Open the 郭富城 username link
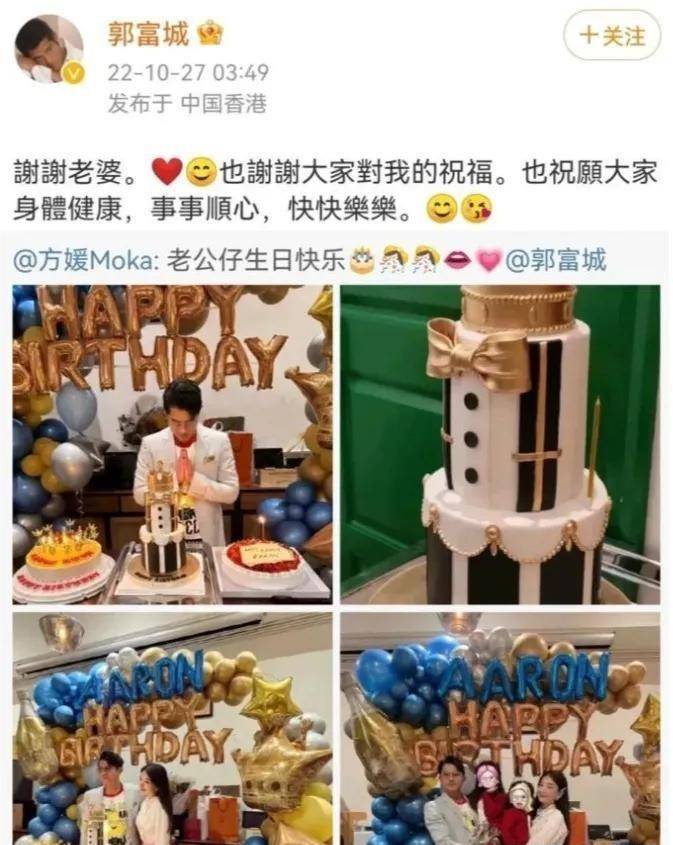The image size is (673, 845). [147, 34]
